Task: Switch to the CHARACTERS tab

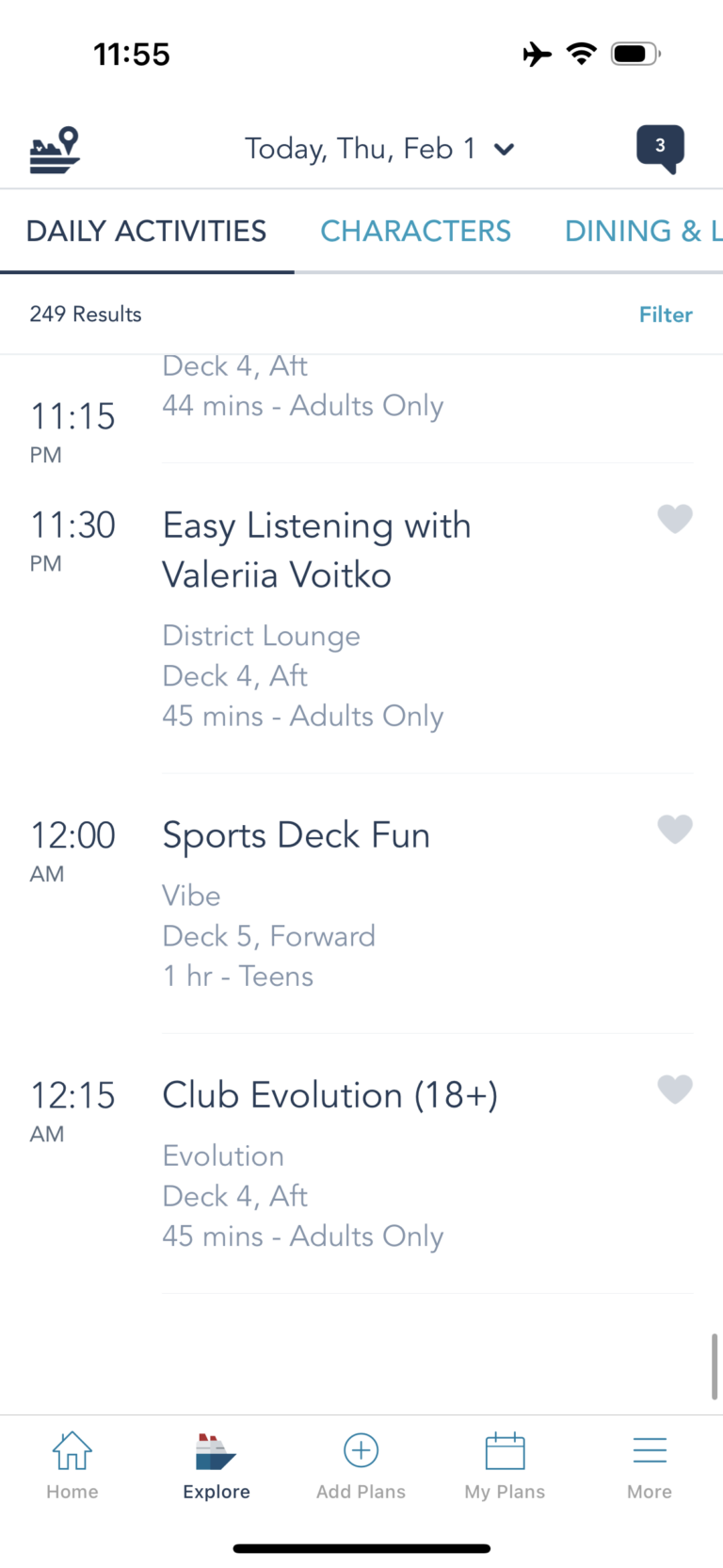Action: click(415, 231)
